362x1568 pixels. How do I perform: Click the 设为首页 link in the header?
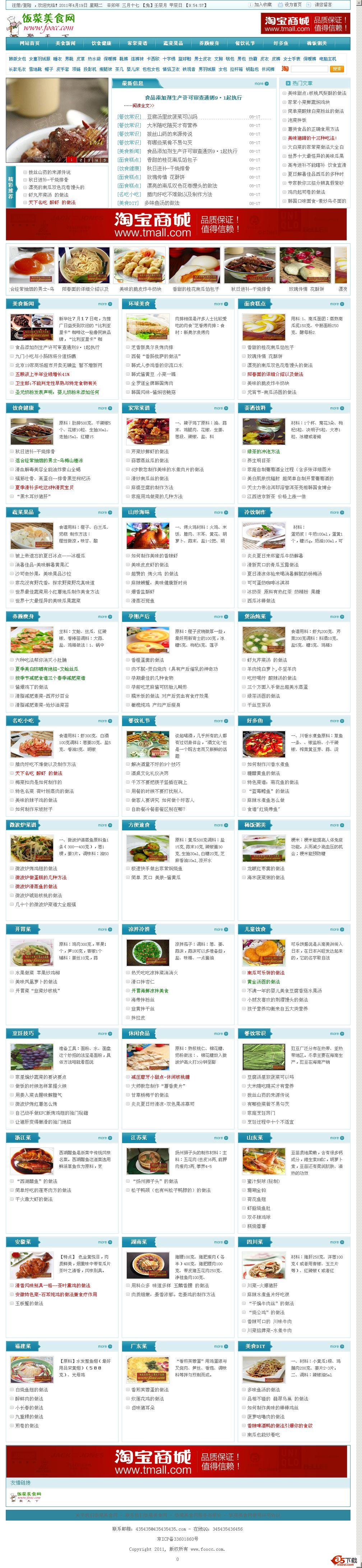coord(293,4)
